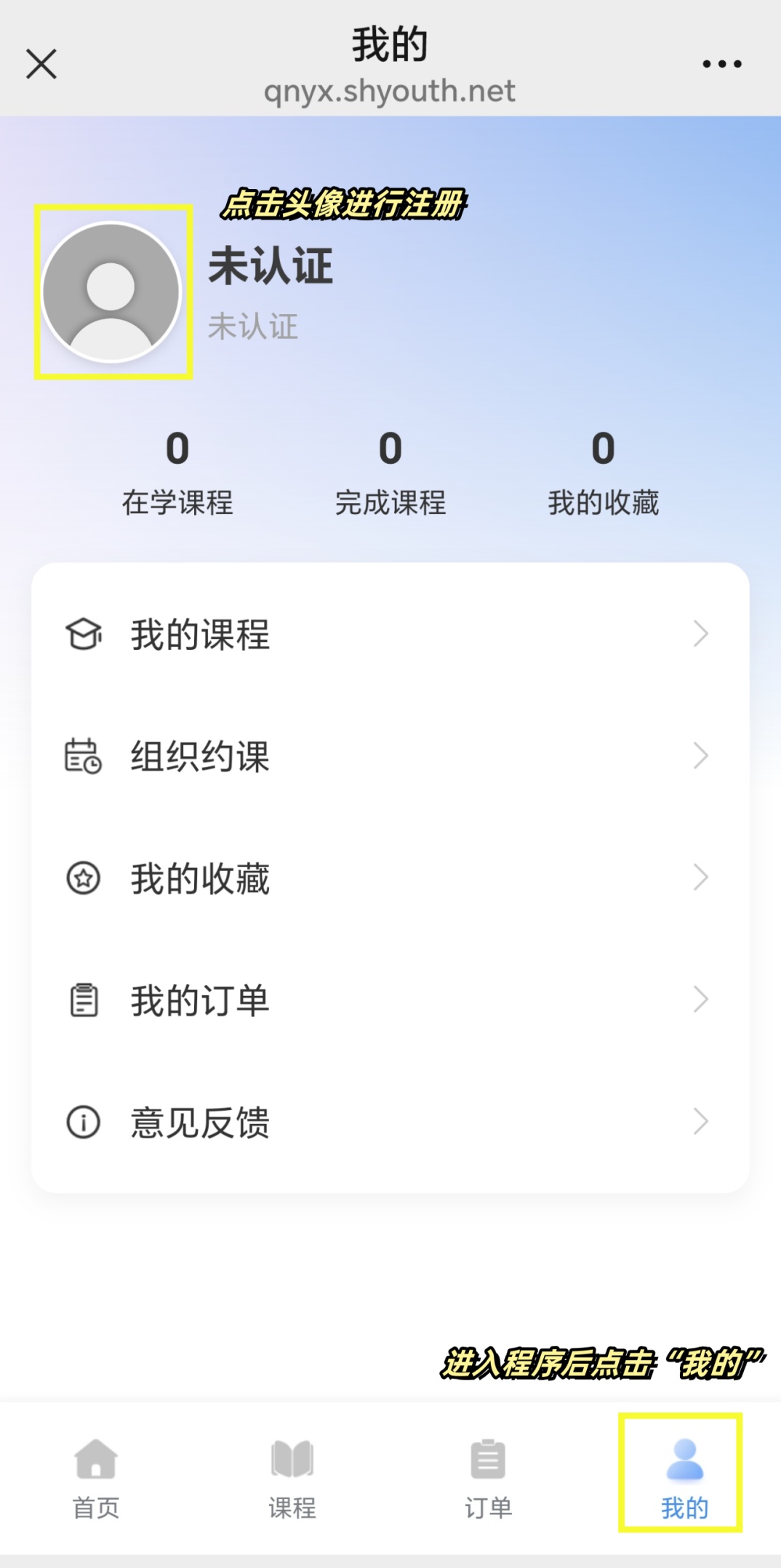The image size is (781, 1568).
Task: Switch to the 课程 tab
Action: tap(292, 1477)
